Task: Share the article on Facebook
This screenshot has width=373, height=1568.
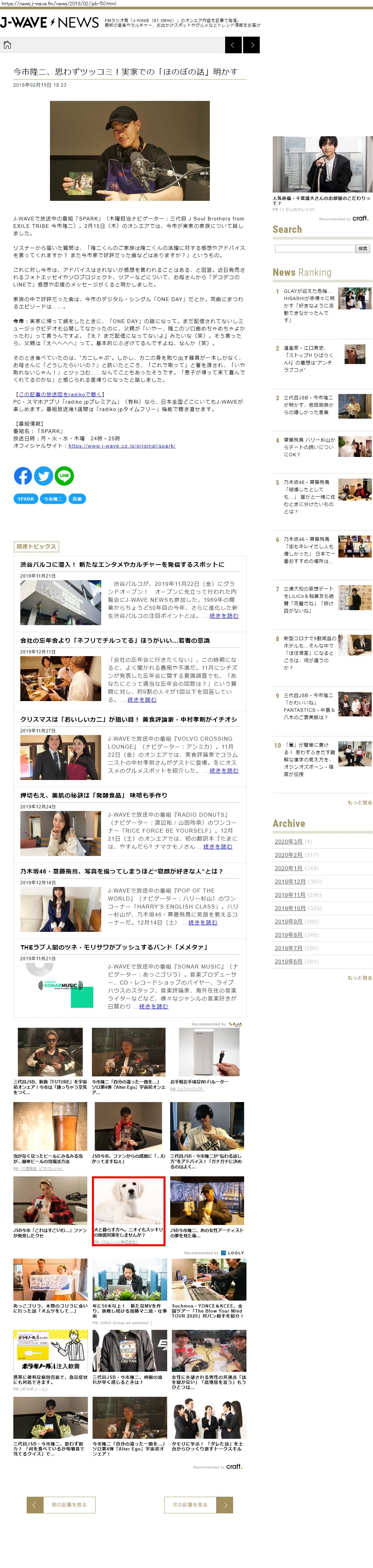Action: (x=23, y=476)
